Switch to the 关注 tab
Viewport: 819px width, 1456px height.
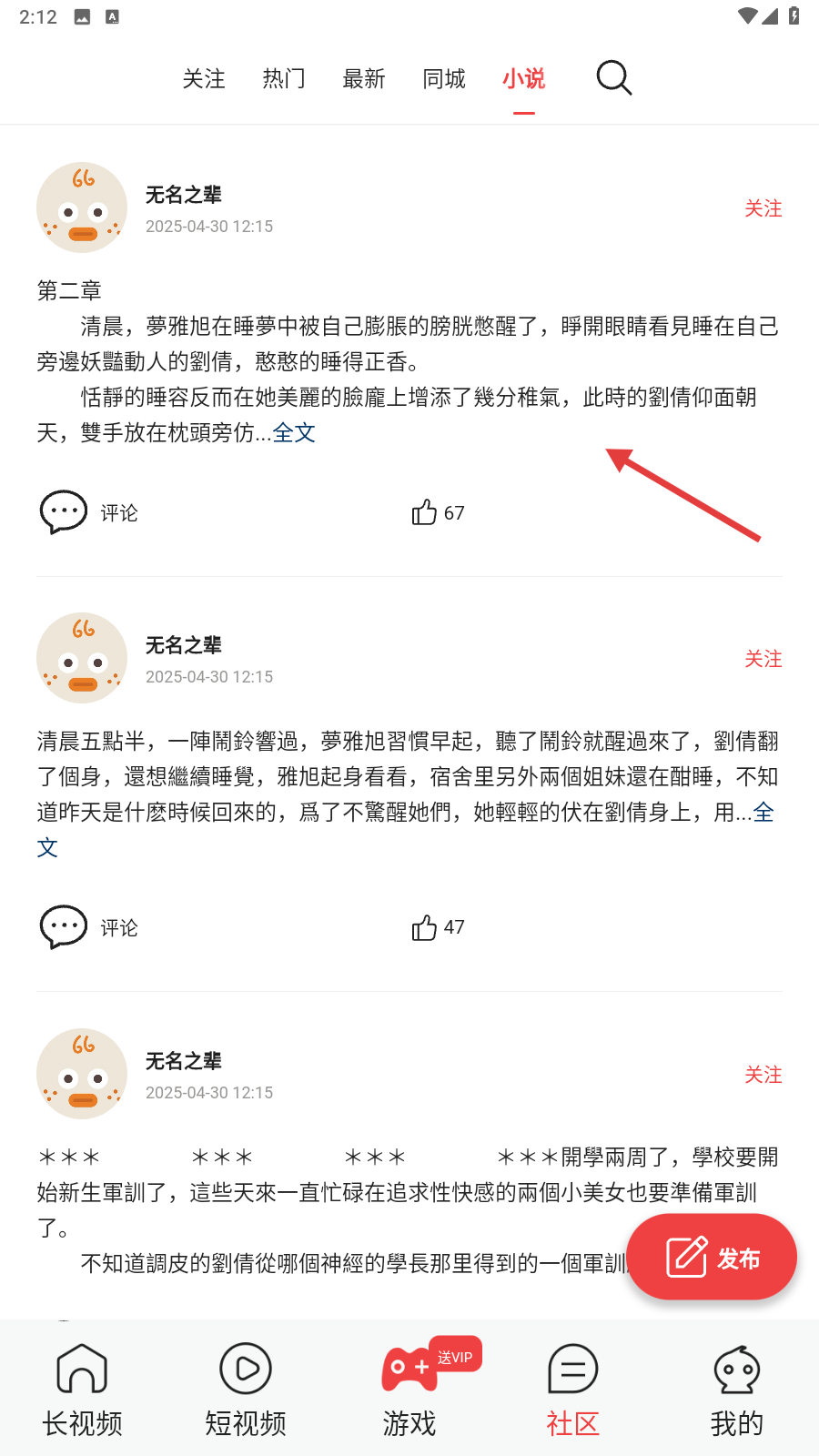click(x=204, y=79)
